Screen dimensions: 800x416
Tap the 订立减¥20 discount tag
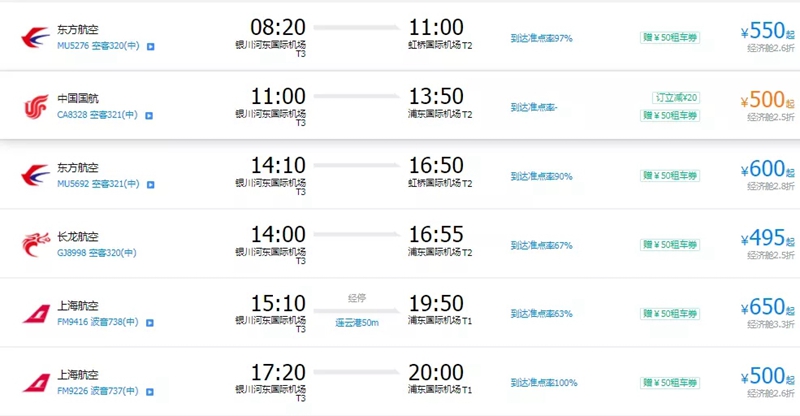(676, 97)
